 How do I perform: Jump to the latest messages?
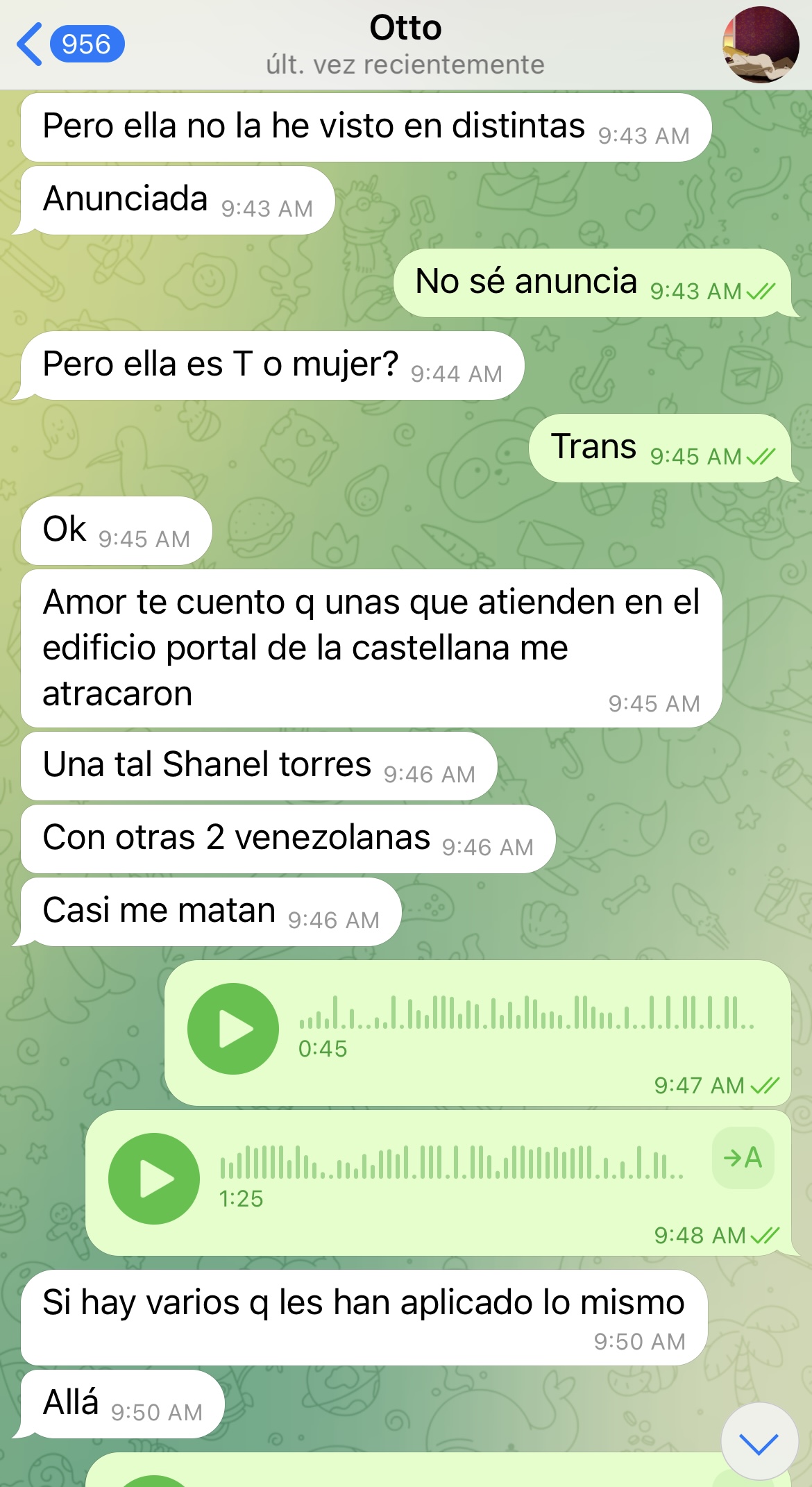click(759, 1444)
